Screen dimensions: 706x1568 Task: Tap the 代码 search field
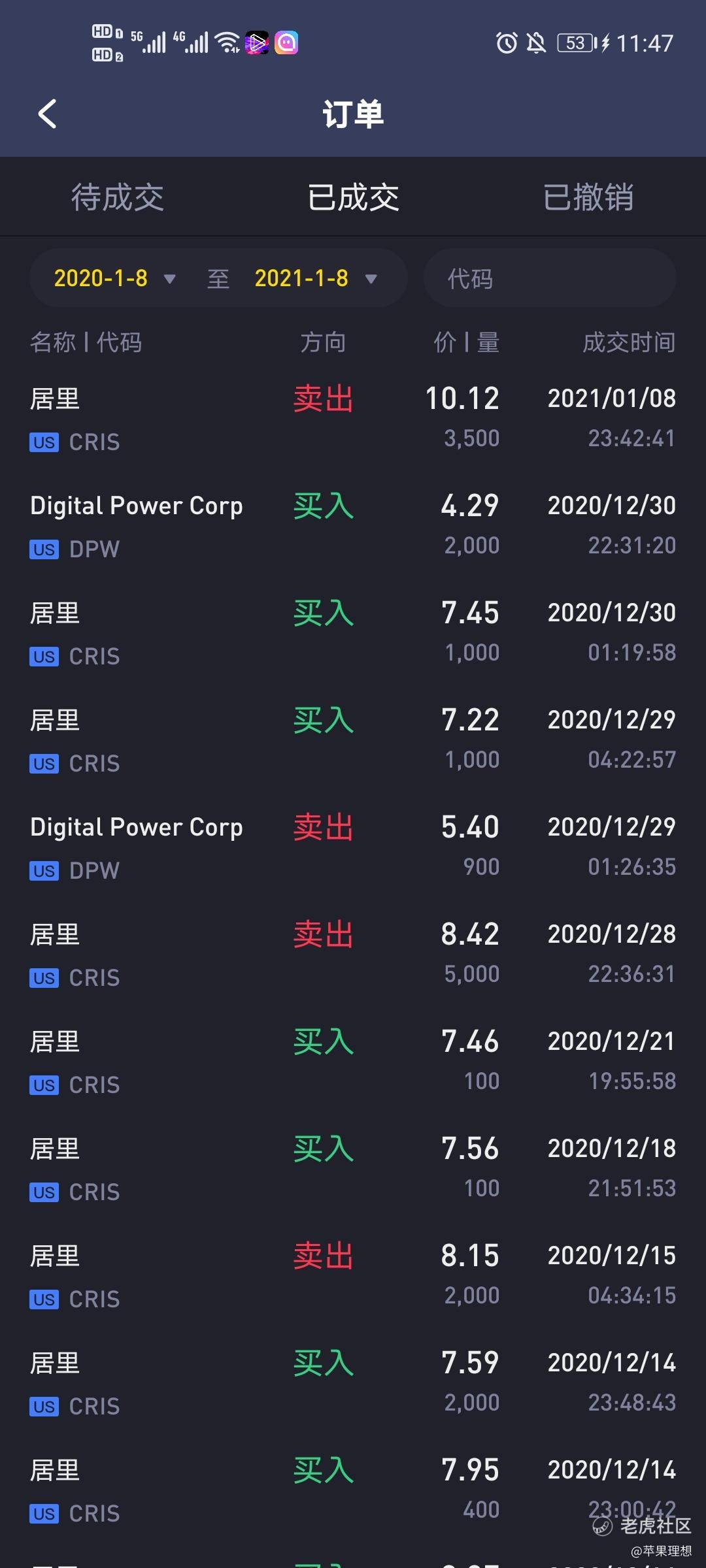point(549,278)
